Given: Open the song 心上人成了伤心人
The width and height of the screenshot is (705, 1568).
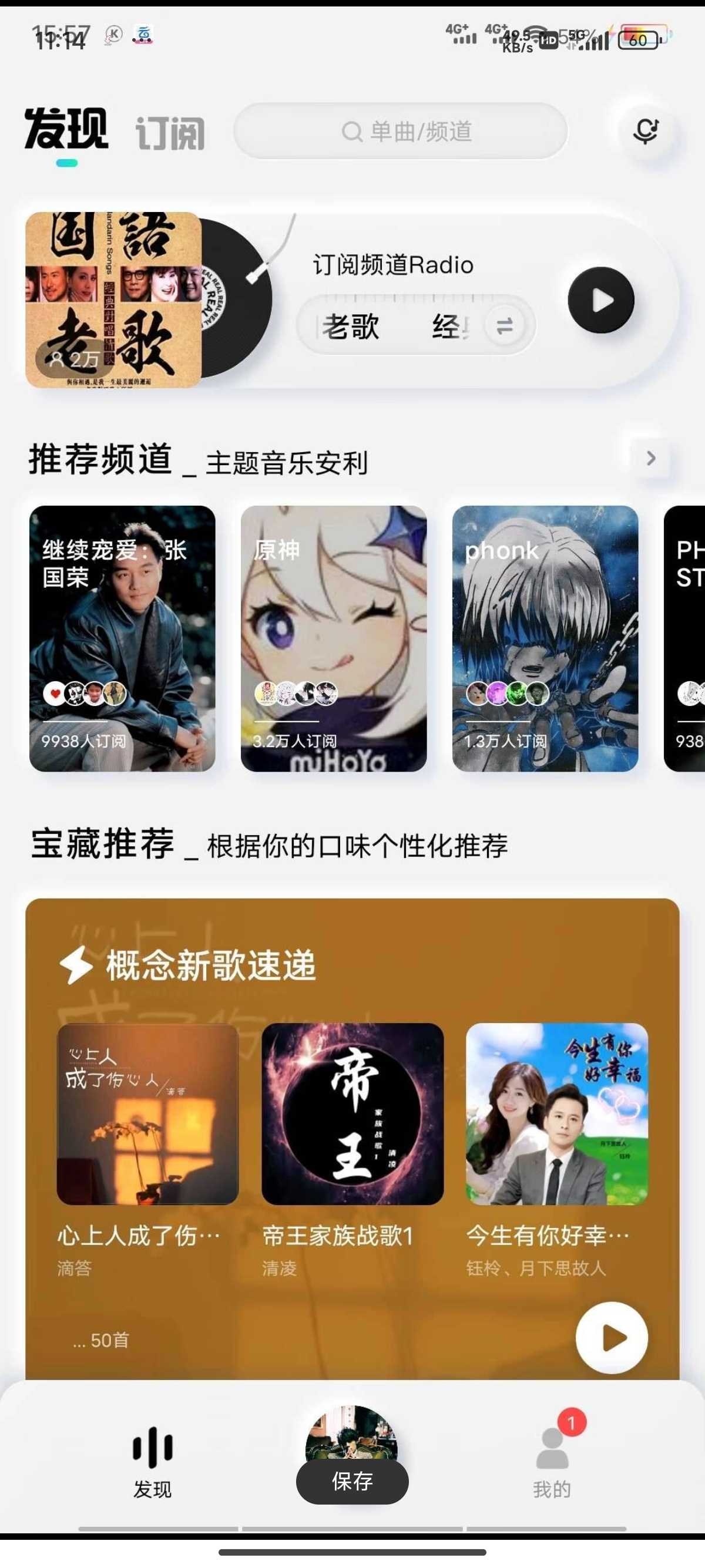Looking at the screenshot, I should tap(147, 1114).
